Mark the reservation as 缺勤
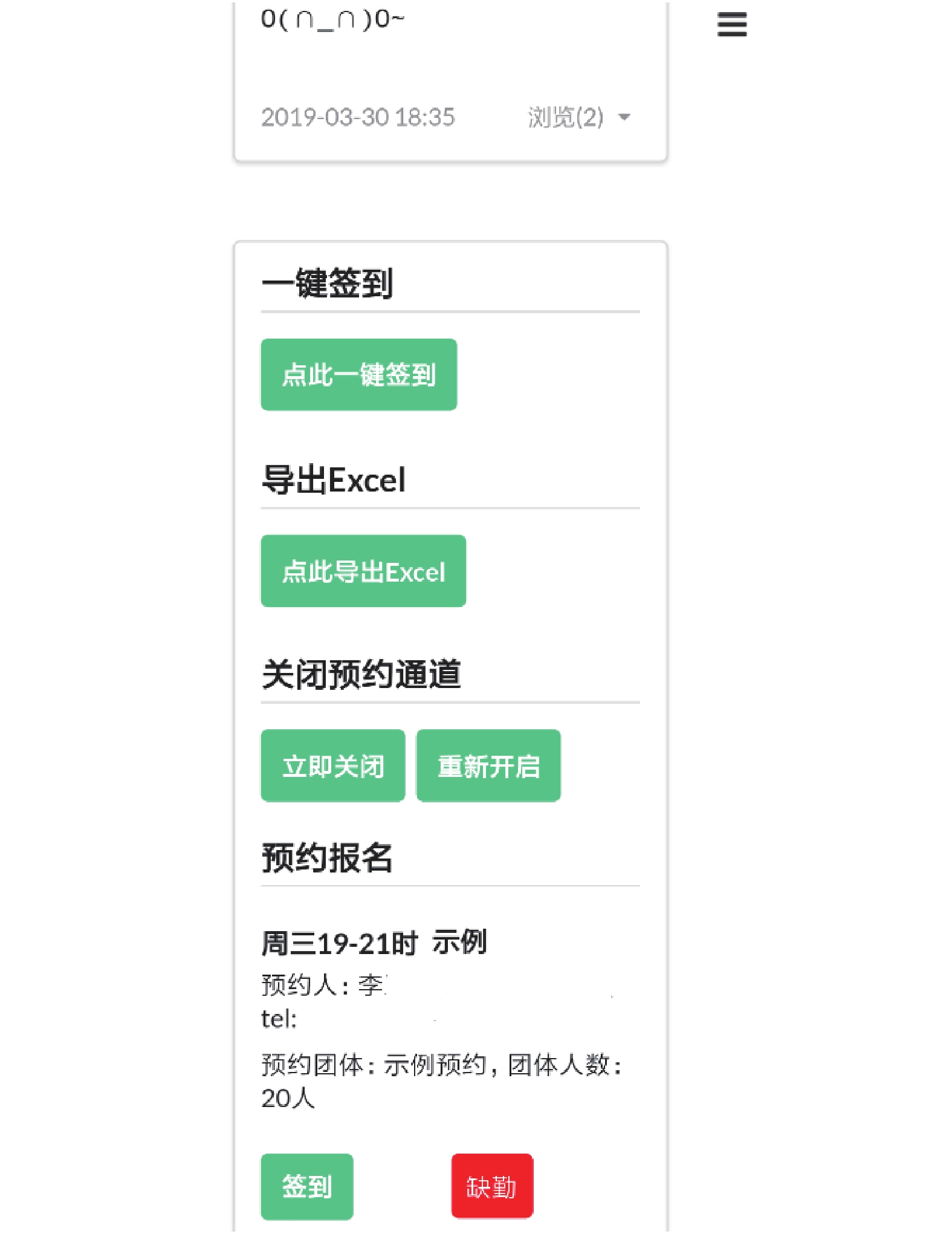Image resolution: width=952 pixels, height=1234 pixels. coord(492,1186)
